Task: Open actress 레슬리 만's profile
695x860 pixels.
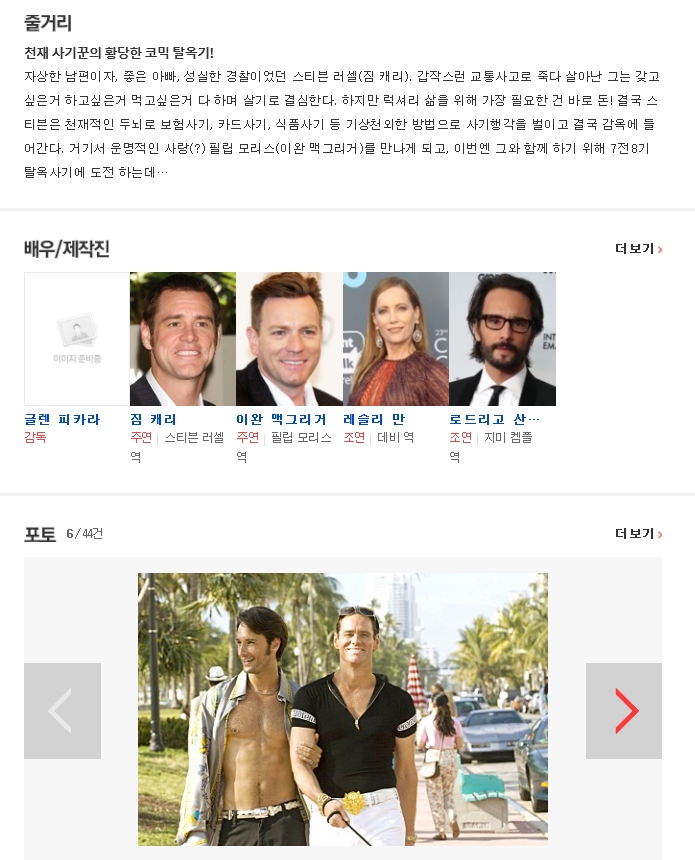Action: coord(373,419)
